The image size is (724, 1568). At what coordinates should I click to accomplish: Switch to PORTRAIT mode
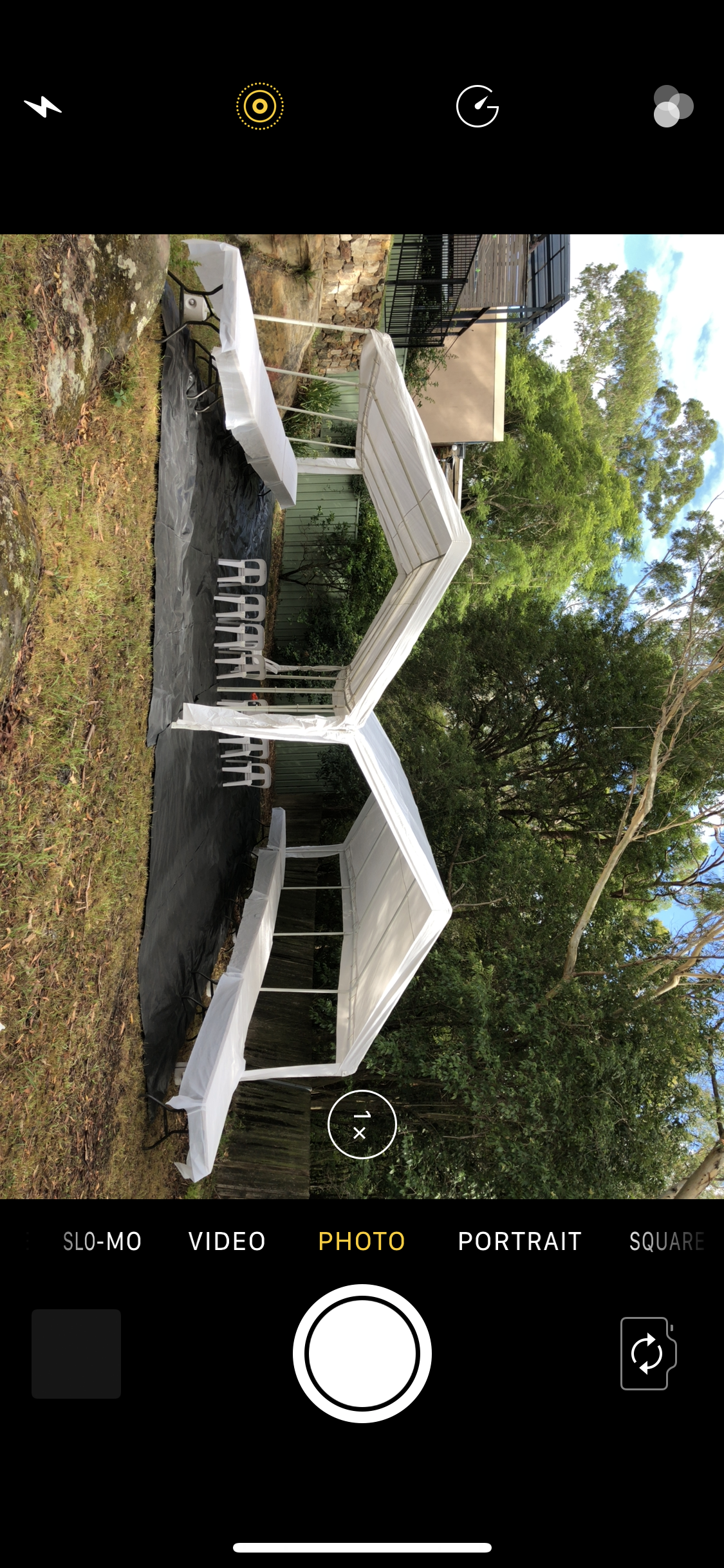[519, 1241]
